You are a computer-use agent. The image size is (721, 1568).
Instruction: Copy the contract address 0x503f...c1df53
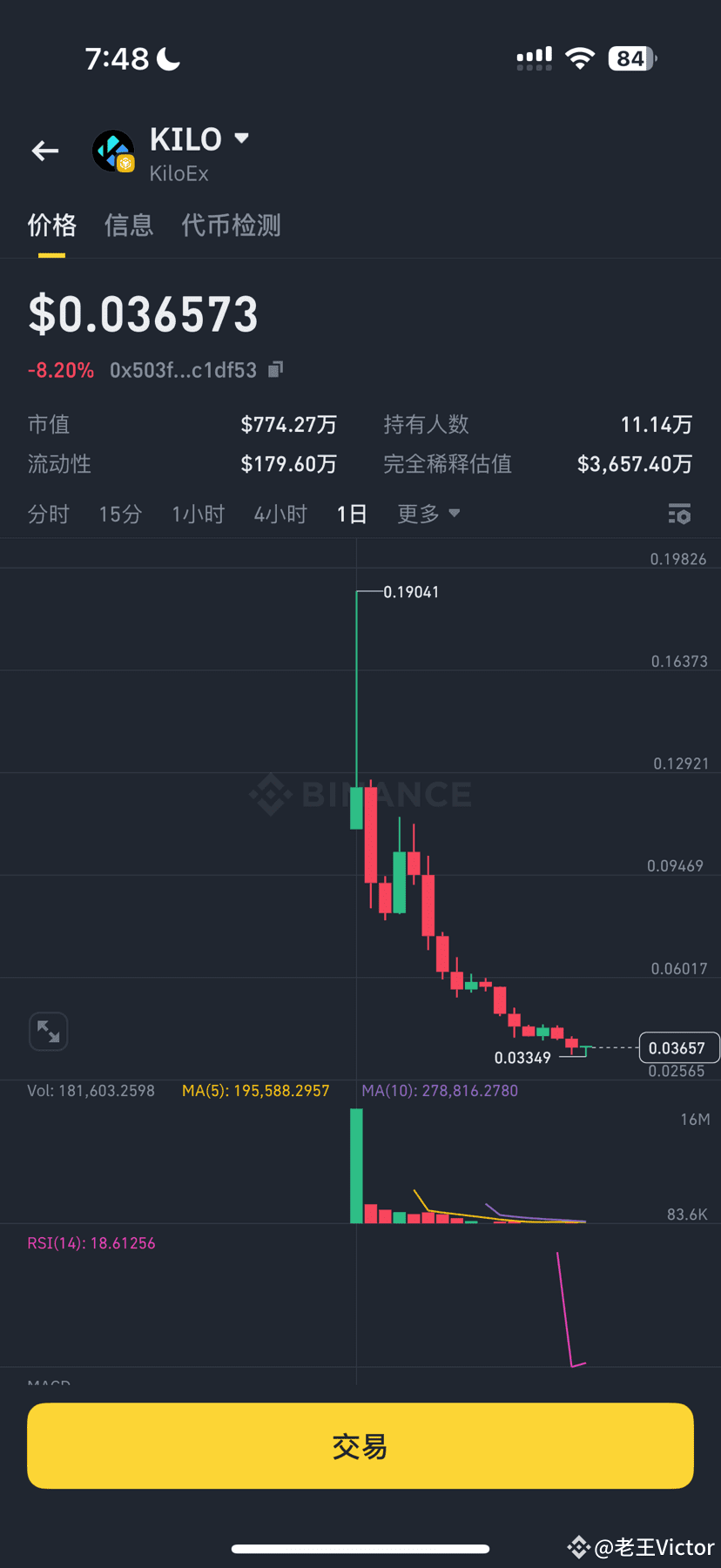tap(275, 370)
